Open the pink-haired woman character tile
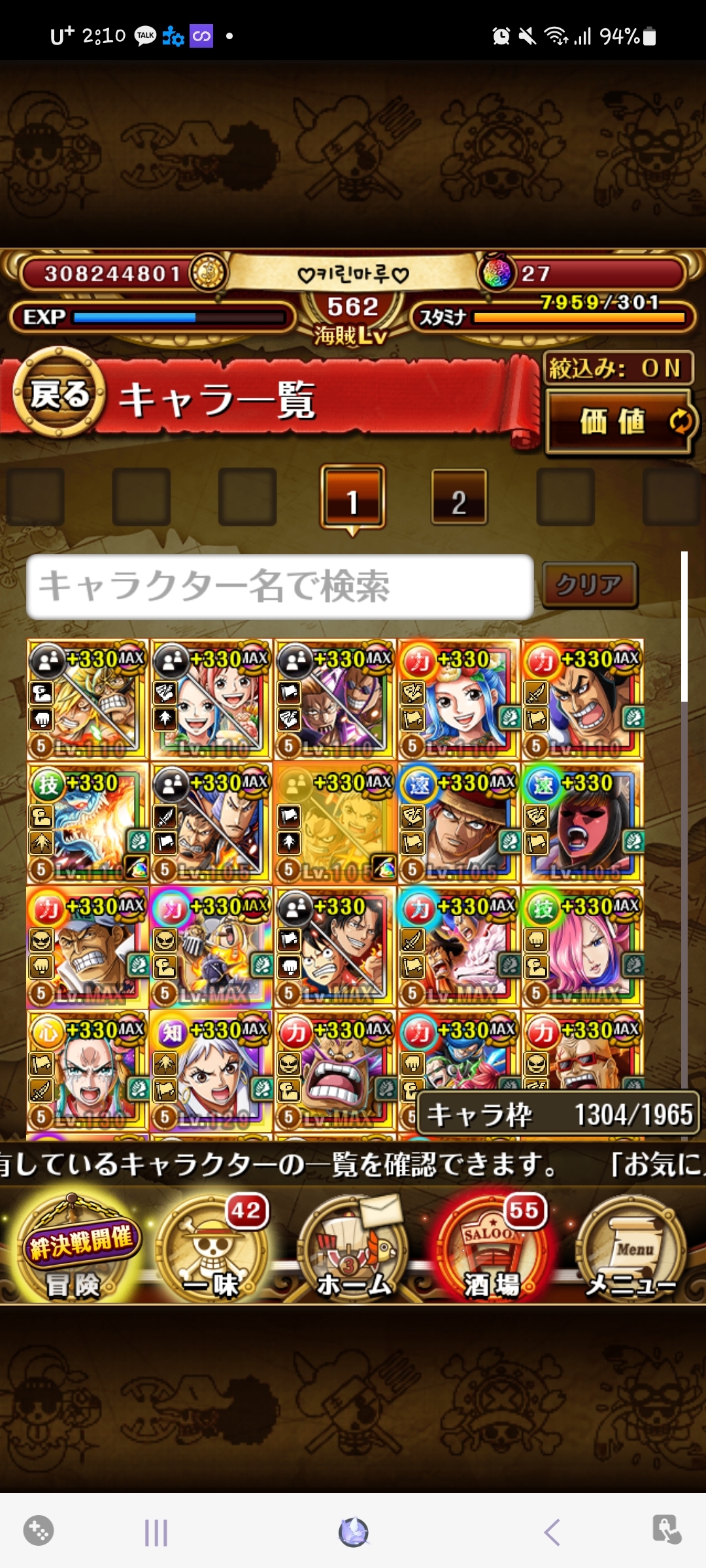 pyautogui.click(x=582, y=947)
